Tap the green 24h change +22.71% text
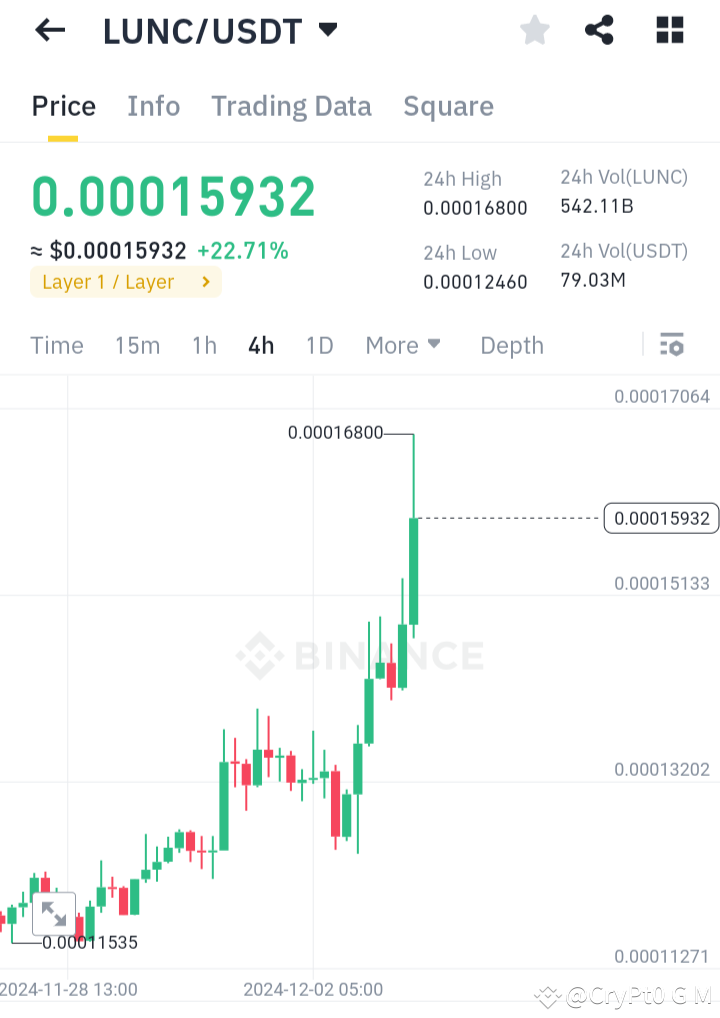 tap(243, 251)
